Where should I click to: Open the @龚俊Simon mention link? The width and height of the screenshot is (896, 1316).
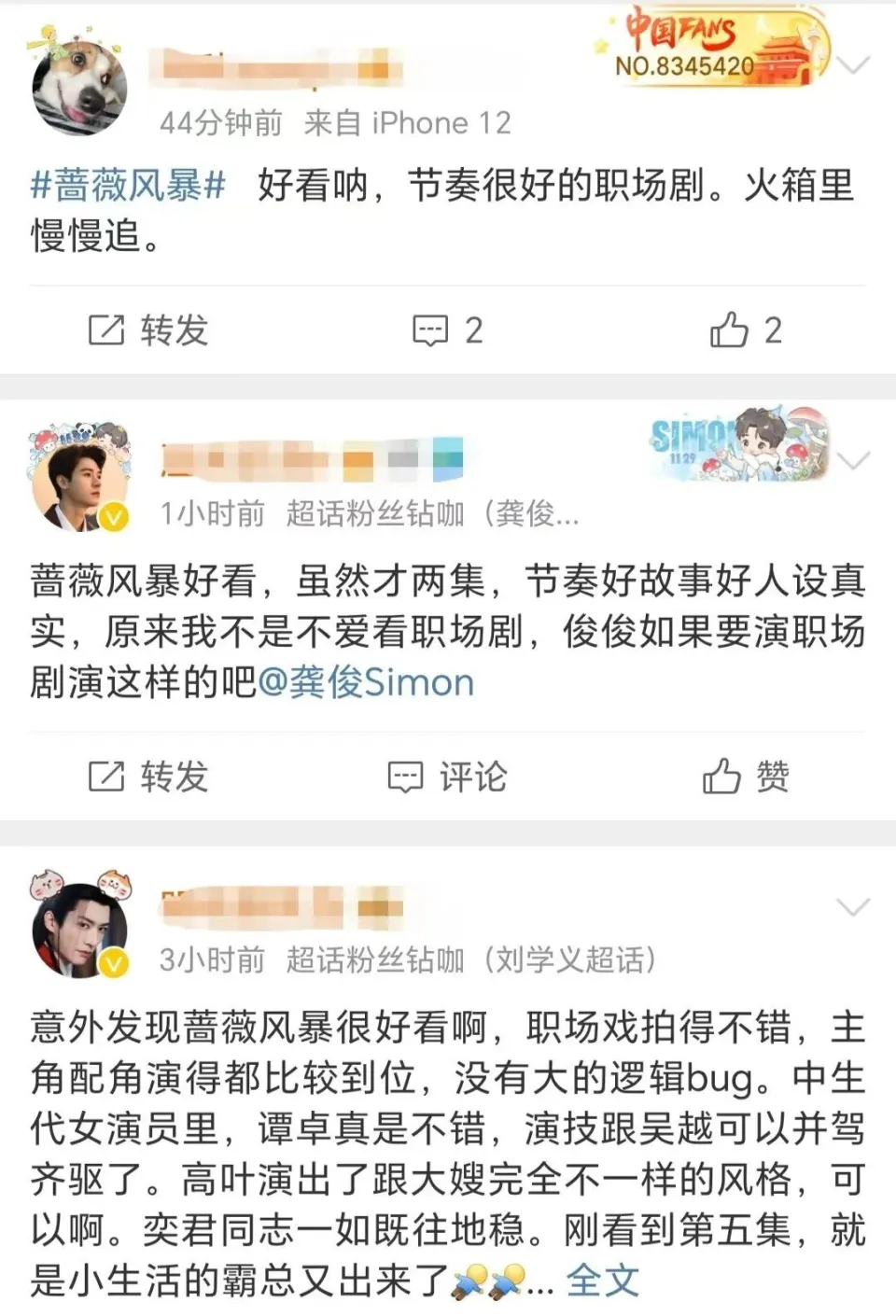click(365, 682)
